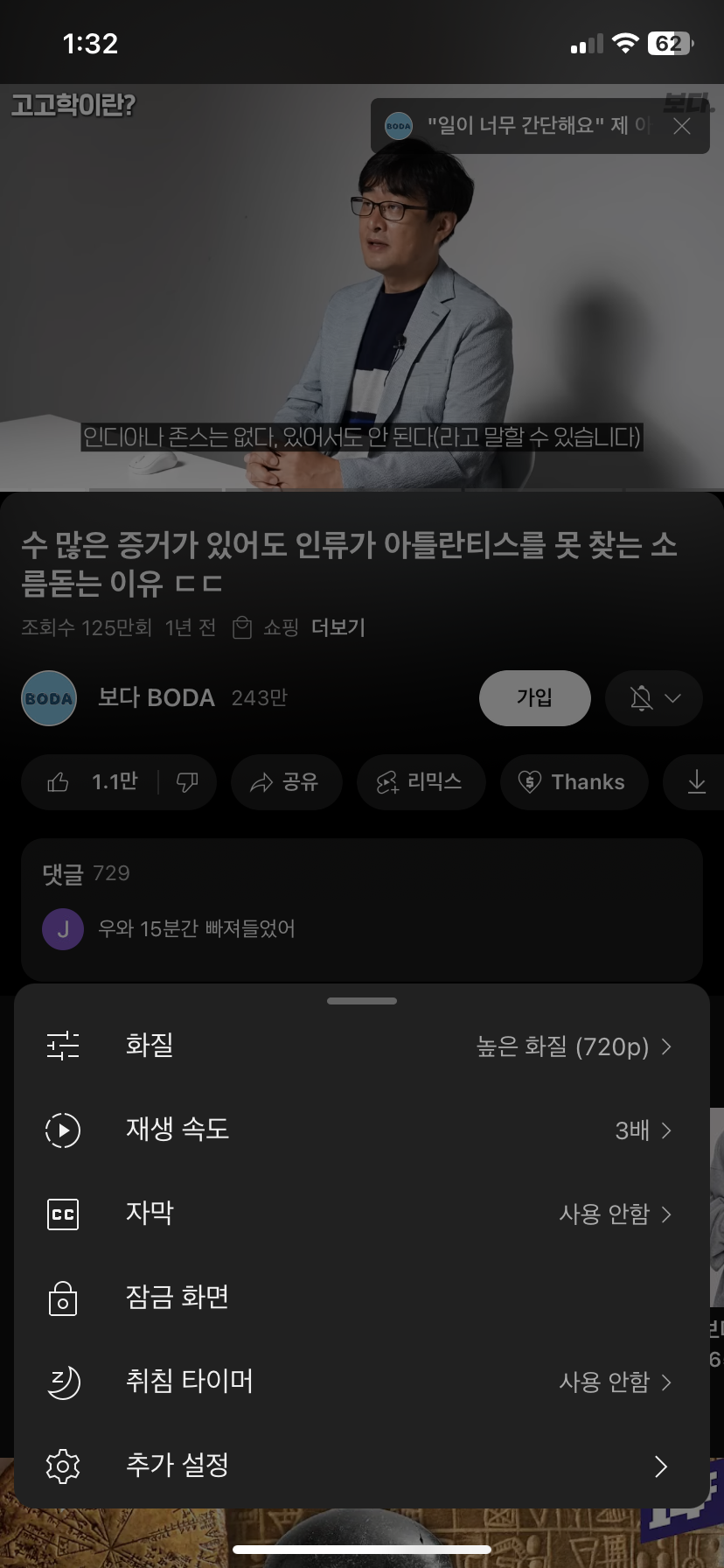Screen dimensions: 724x1568
Task: Share the video via 공유
Action: click(x=285, y=782)
